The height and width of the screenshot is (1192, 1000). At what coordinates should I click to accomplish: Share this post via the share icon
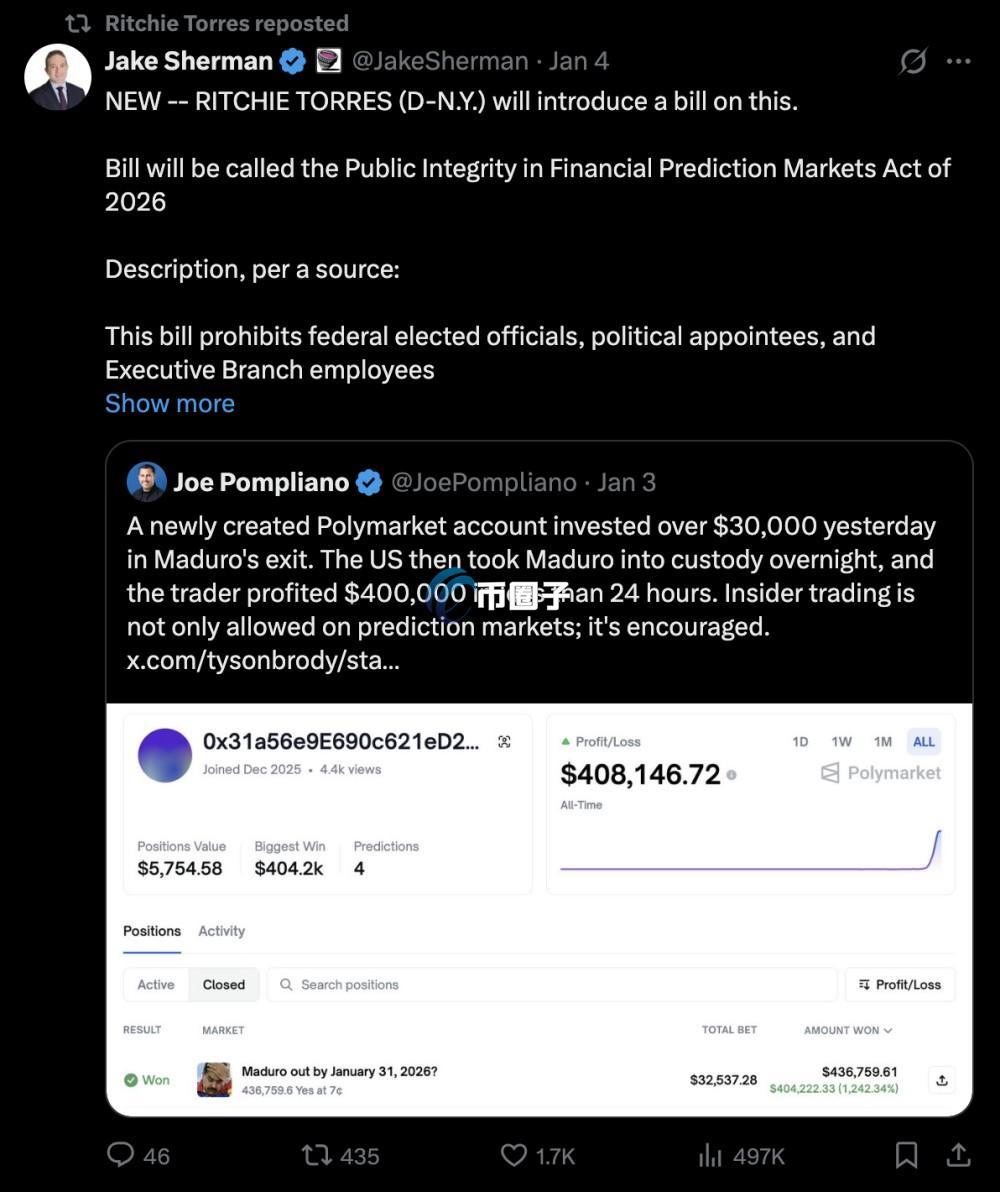coord(958,1155)
